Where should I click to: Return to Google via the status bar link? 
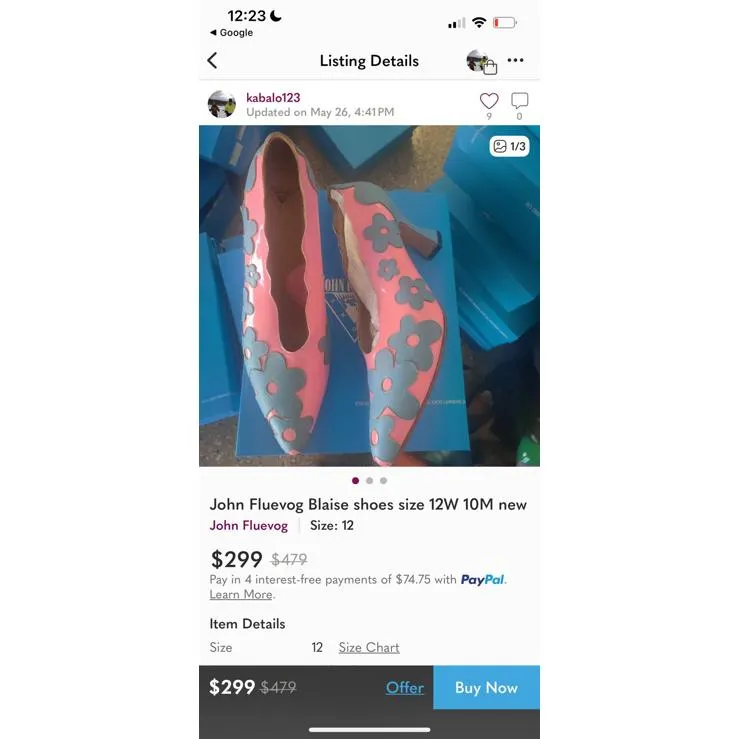pos(231,33)
